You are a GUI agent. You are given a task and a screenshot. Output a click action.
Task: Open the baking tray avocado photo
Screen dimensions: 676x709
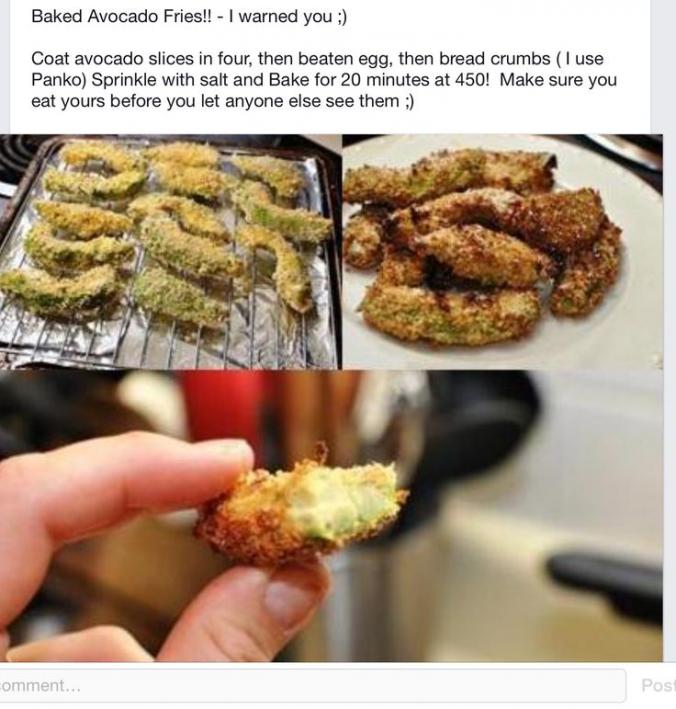coord(170,250)
